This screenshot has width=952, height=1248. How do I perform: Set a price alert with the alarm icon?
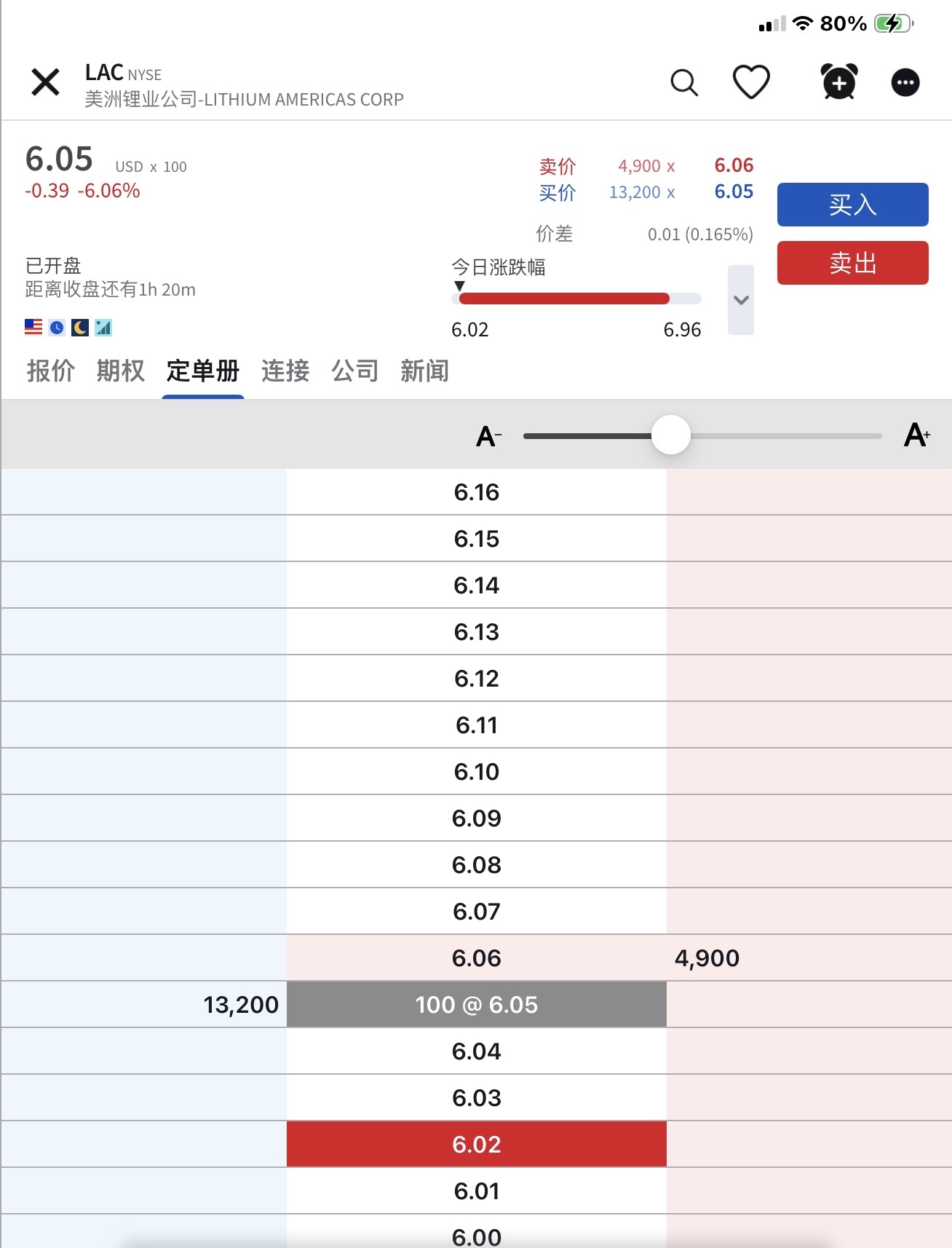(x=838, y=82)
